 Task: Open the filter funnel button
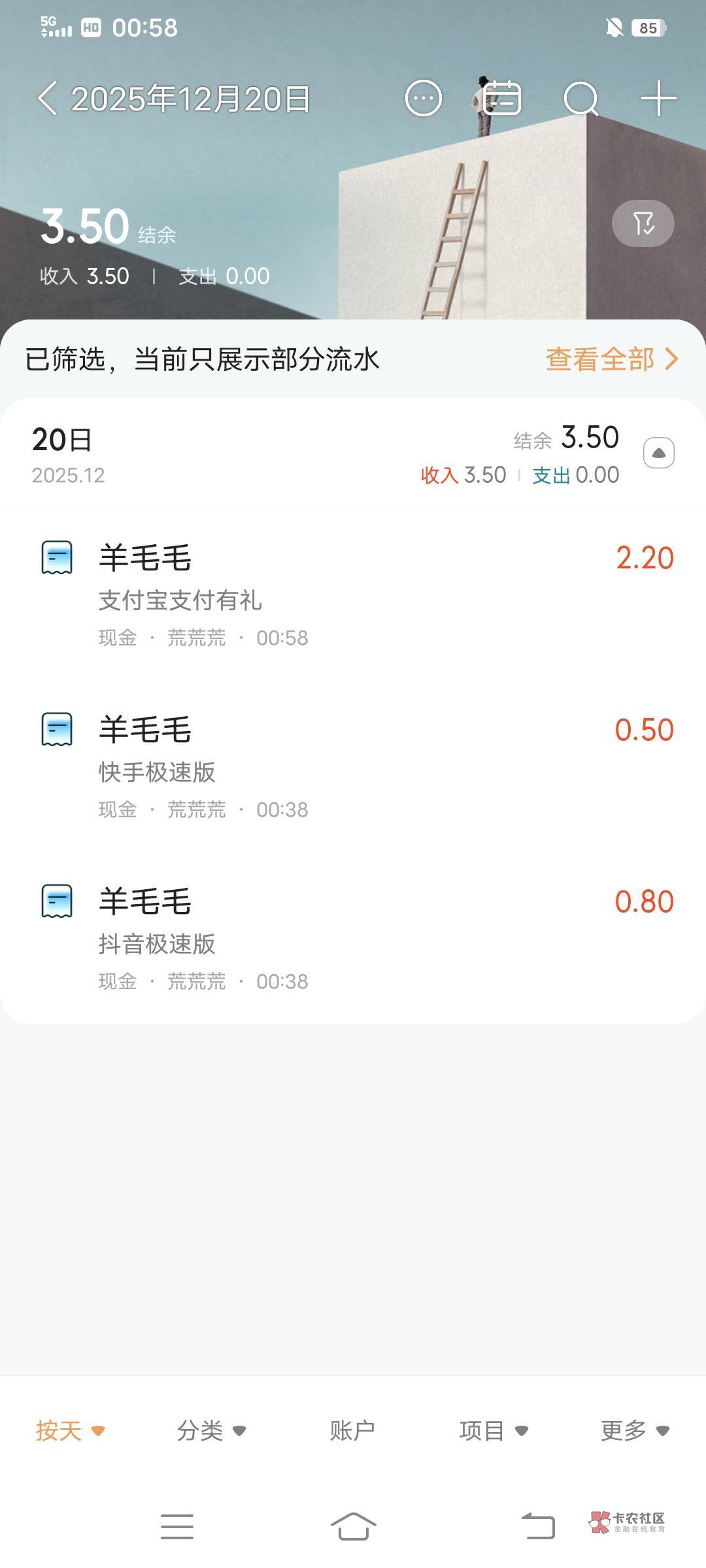tap(643, 223)
